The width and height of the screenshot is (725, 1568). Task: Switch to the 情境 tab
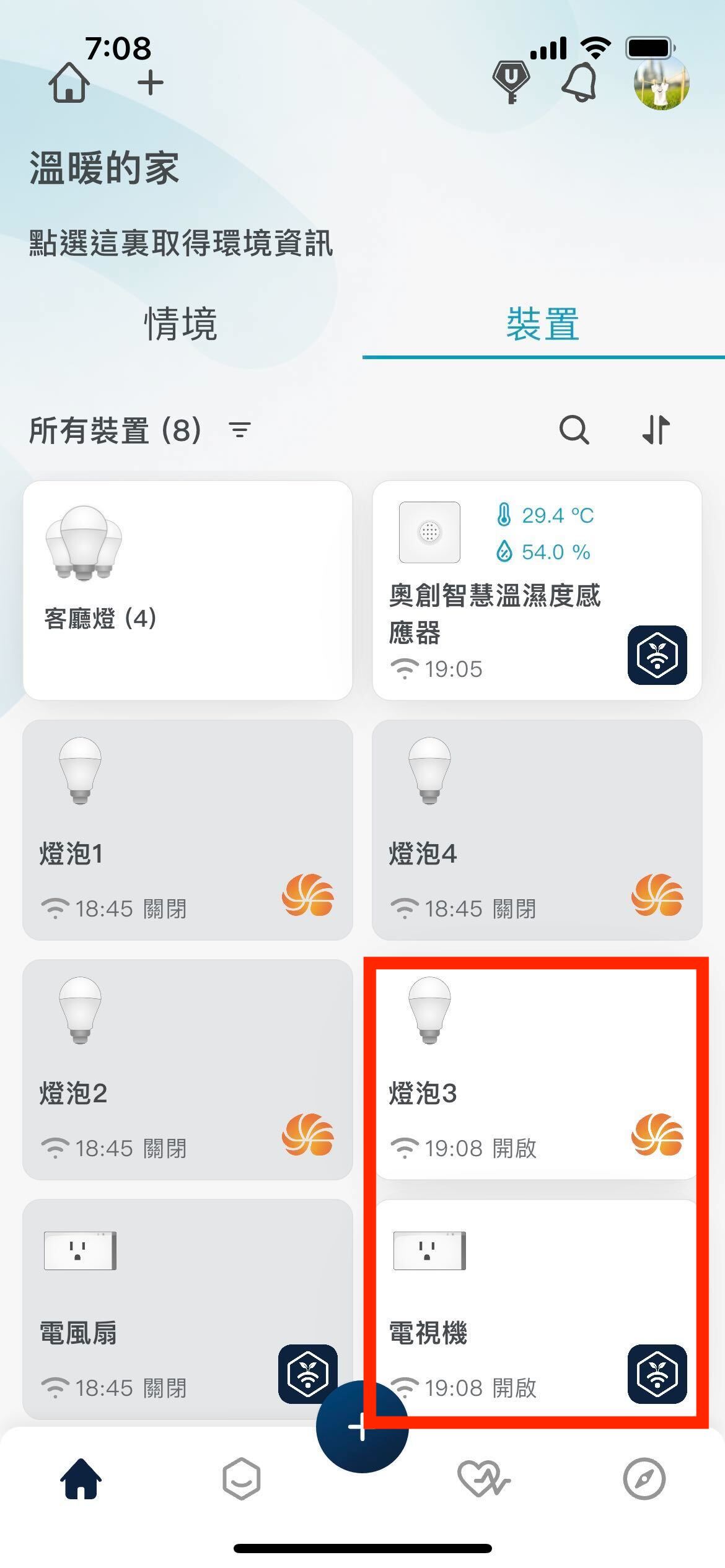(x=181, y=324)
